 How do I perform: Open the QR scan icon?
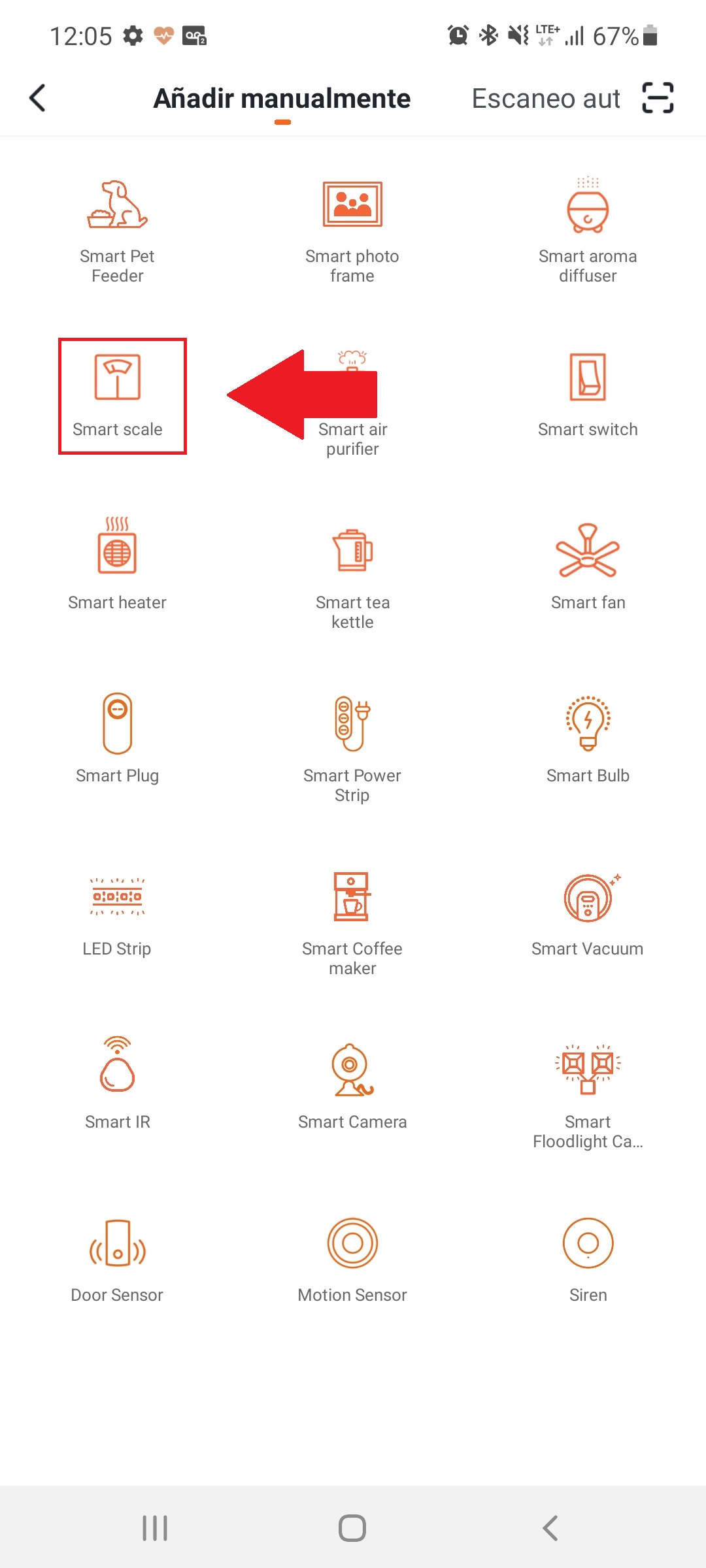657,98
